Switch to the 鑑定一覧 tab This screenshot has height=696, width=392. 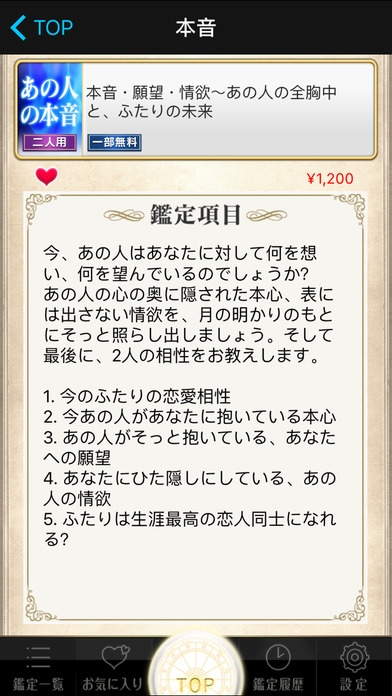[x=38, y=667]
